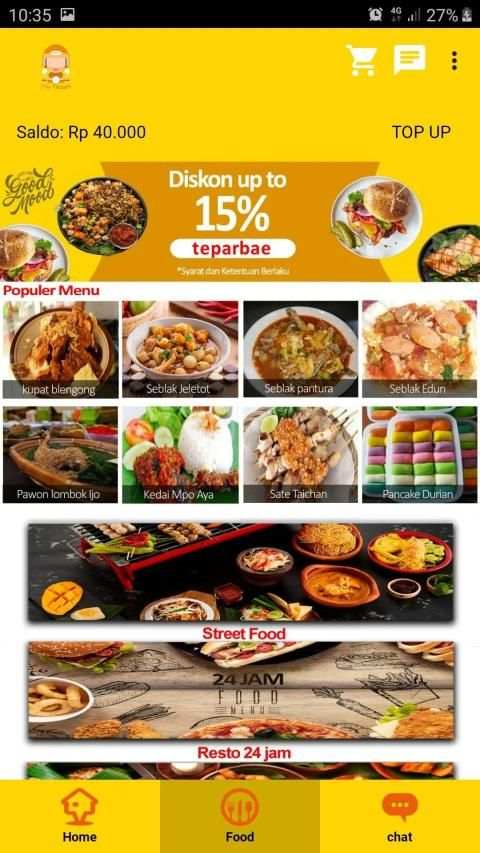480x853 pixels.
Task: Go to the chat tab
Action: point(400,816)
